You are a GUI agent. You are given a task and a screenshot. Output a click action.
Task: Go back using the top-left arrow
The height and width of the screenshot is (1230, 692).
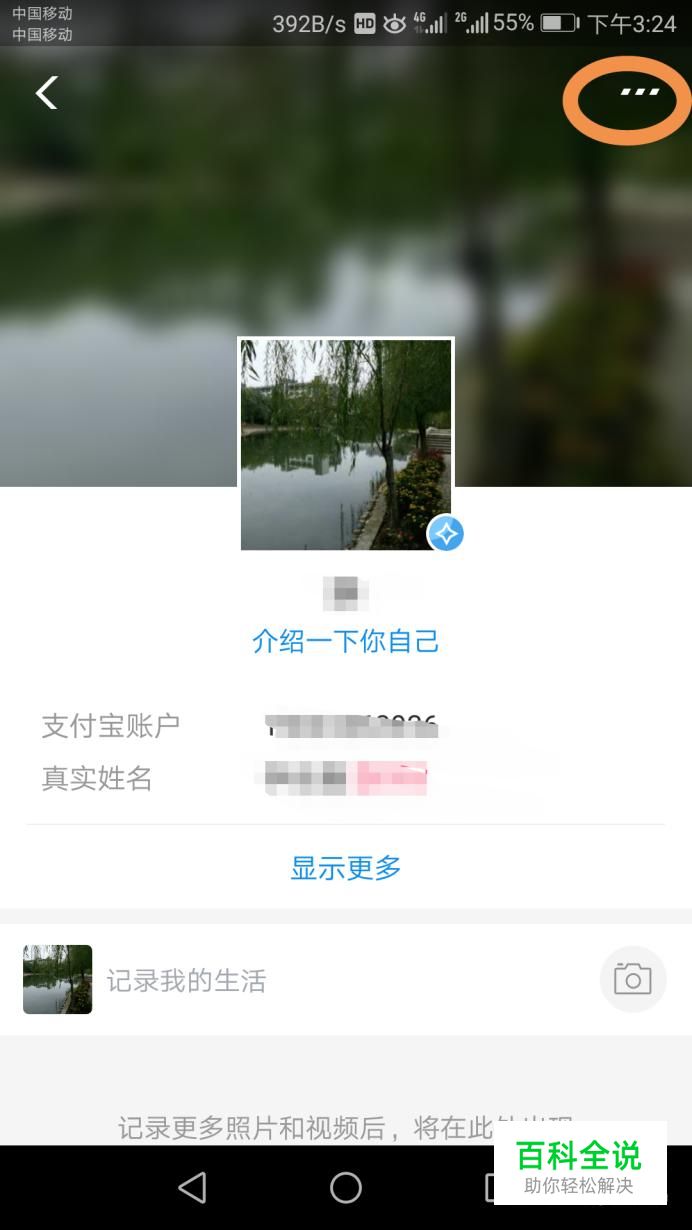coord(46,93)
